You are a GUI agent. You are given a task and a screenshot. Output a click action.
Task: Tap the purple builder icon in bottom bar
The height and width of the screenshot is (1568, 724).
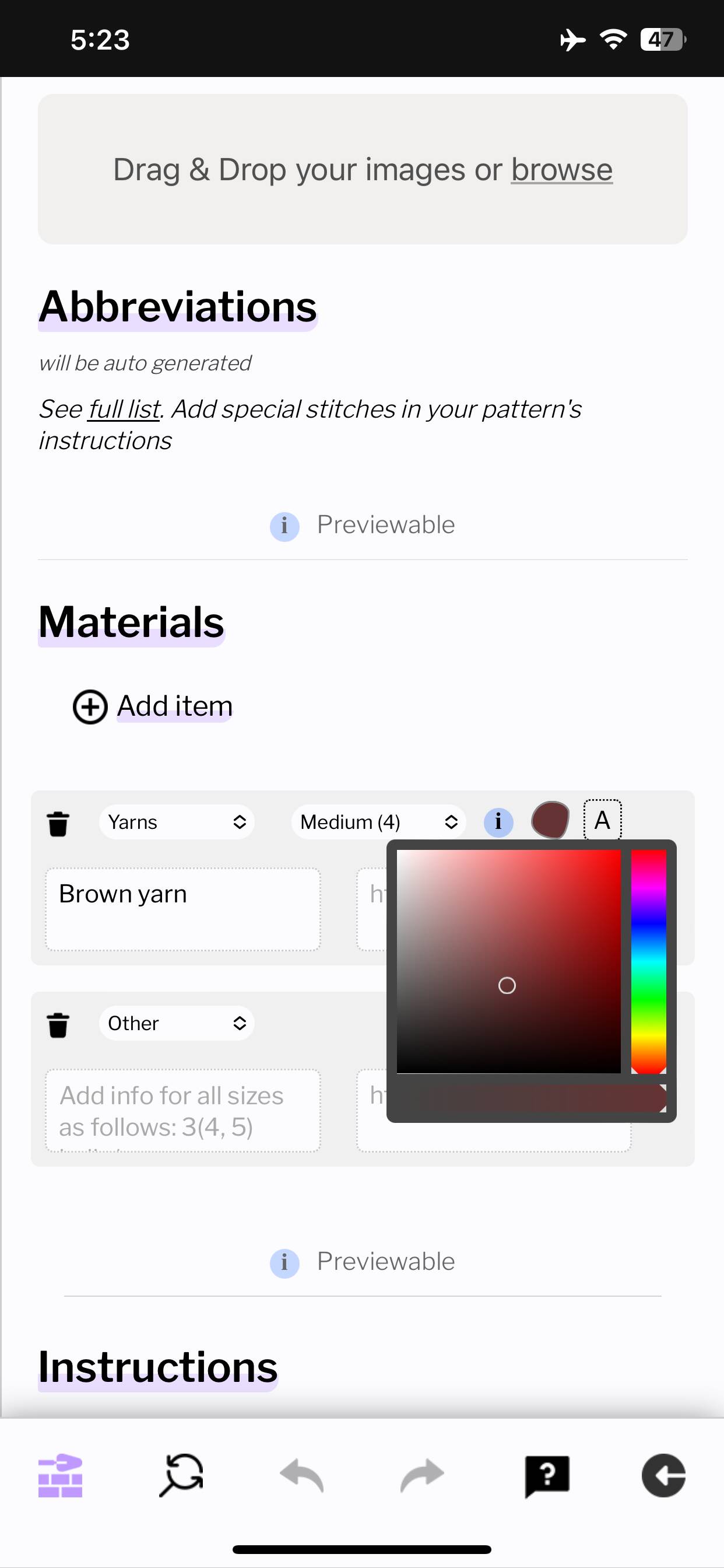pos(60,1475)
